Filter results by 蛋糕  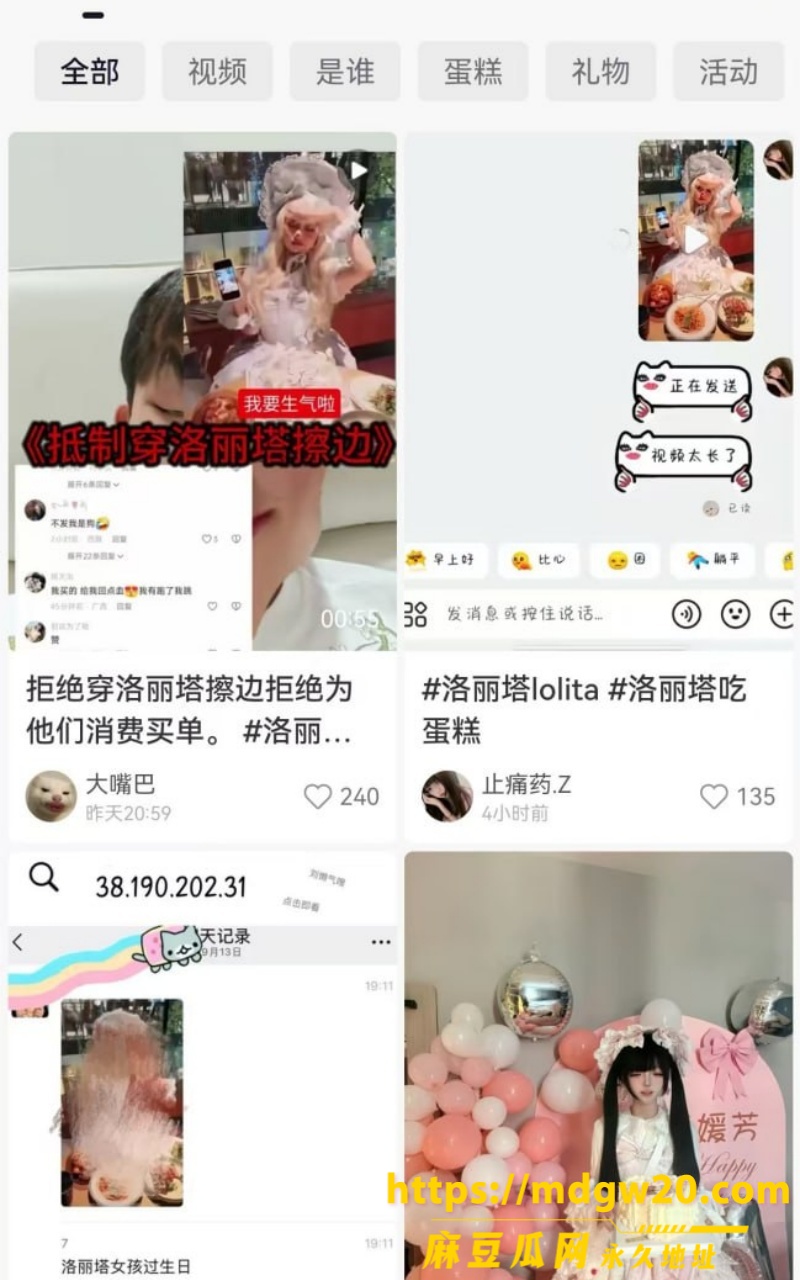473,72
